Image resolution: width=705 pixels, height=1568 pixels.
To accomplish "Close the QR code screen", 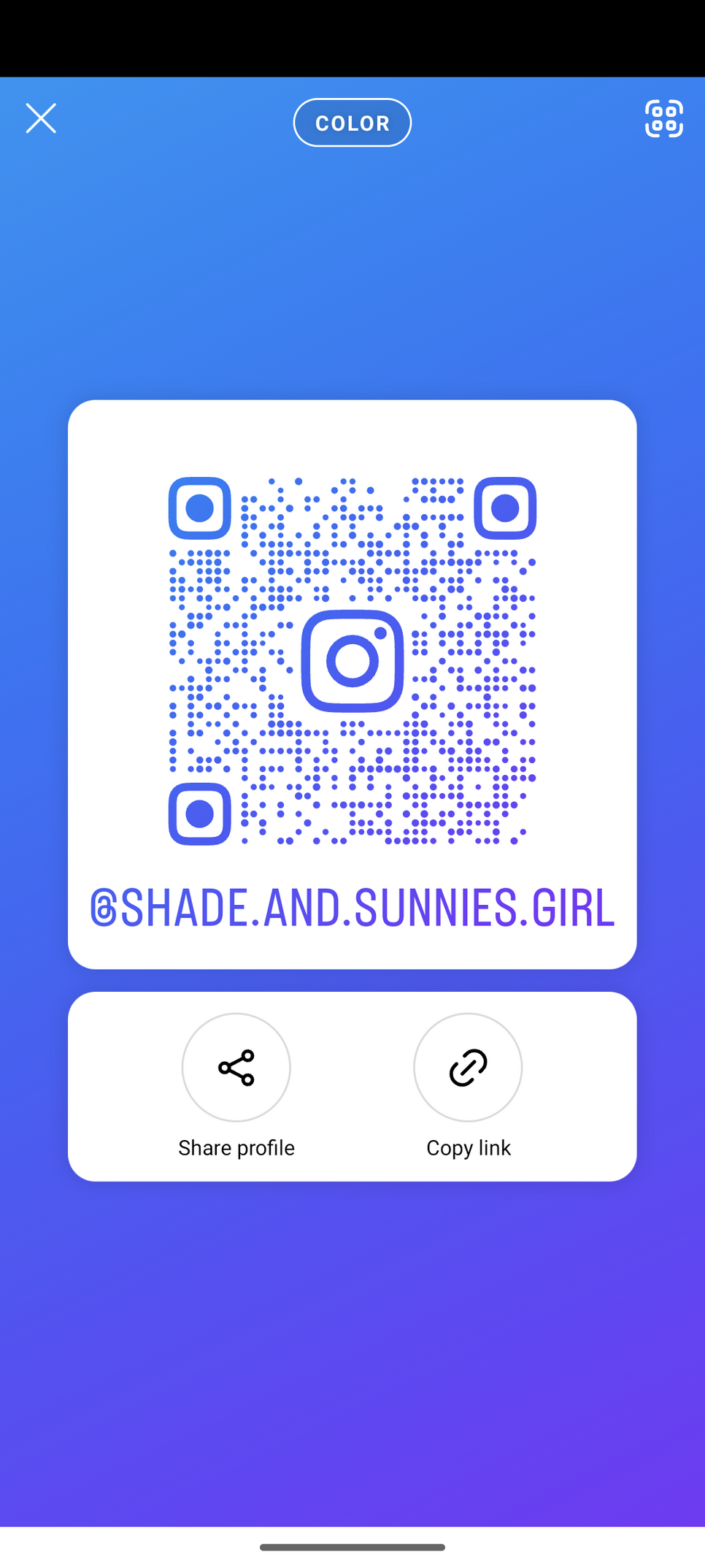I will tap(41, 118).
